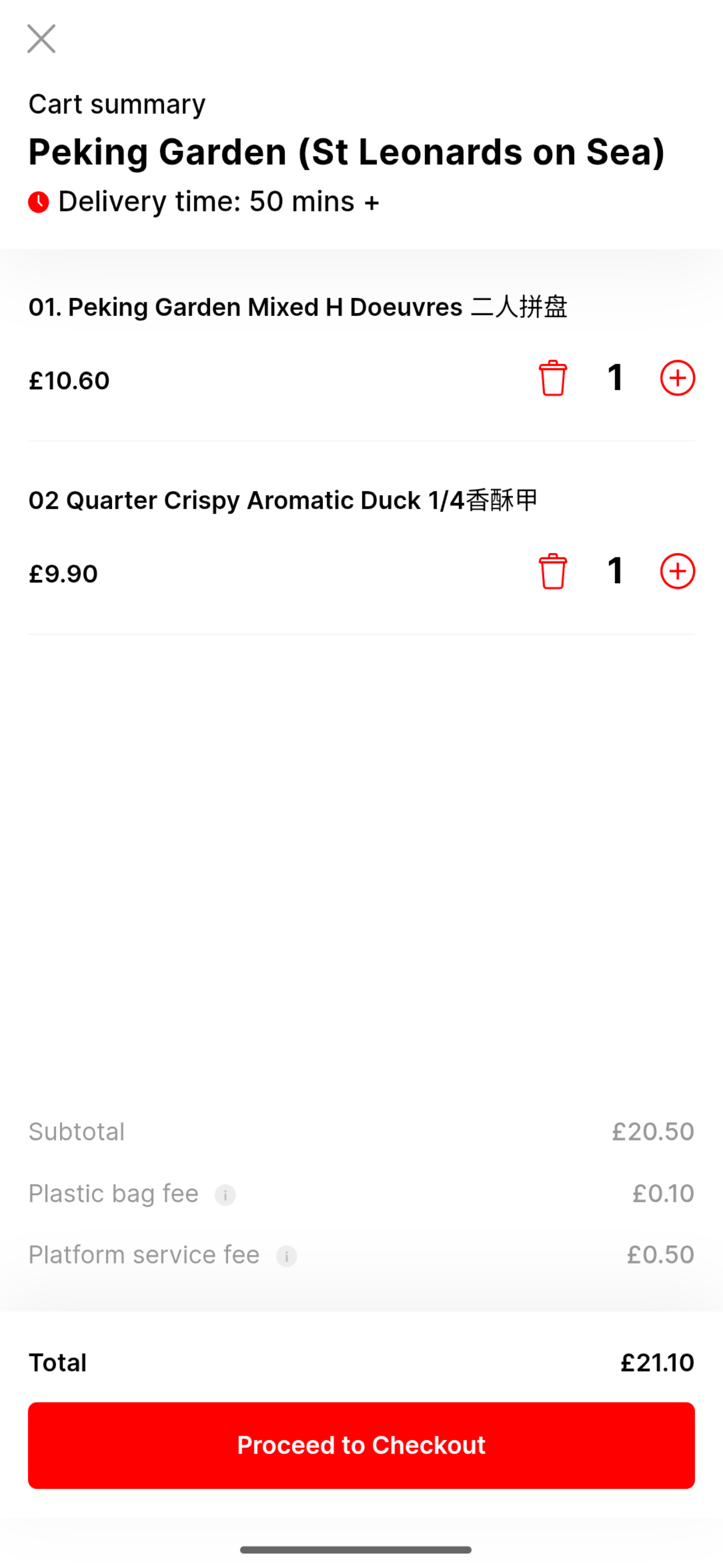
Task: Add one more Quarter Crispy Aromatic Duck
Action: [x=678, y=571]
